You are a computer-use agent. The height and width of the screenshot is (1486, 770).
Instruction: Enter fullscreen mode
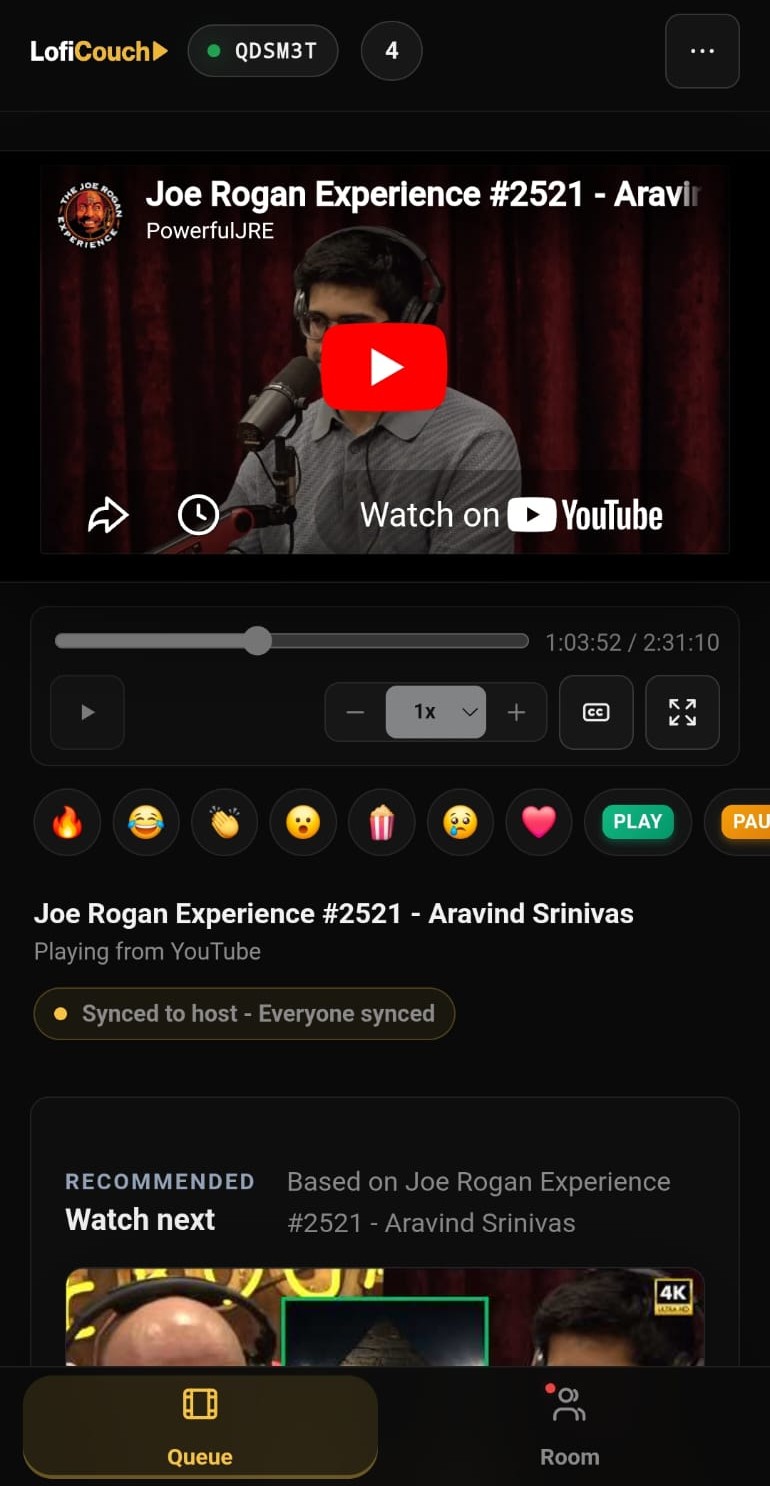(682, 712)
